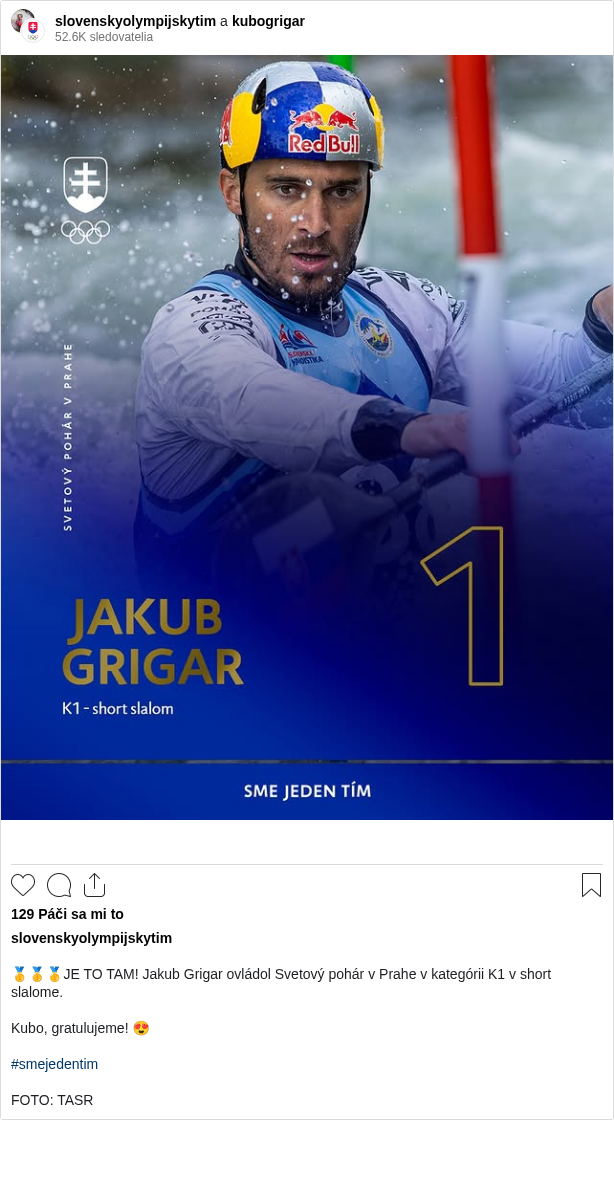The image size is (614, 1189).
Task: Like the Jakub Grigar post
Action: 23,885
